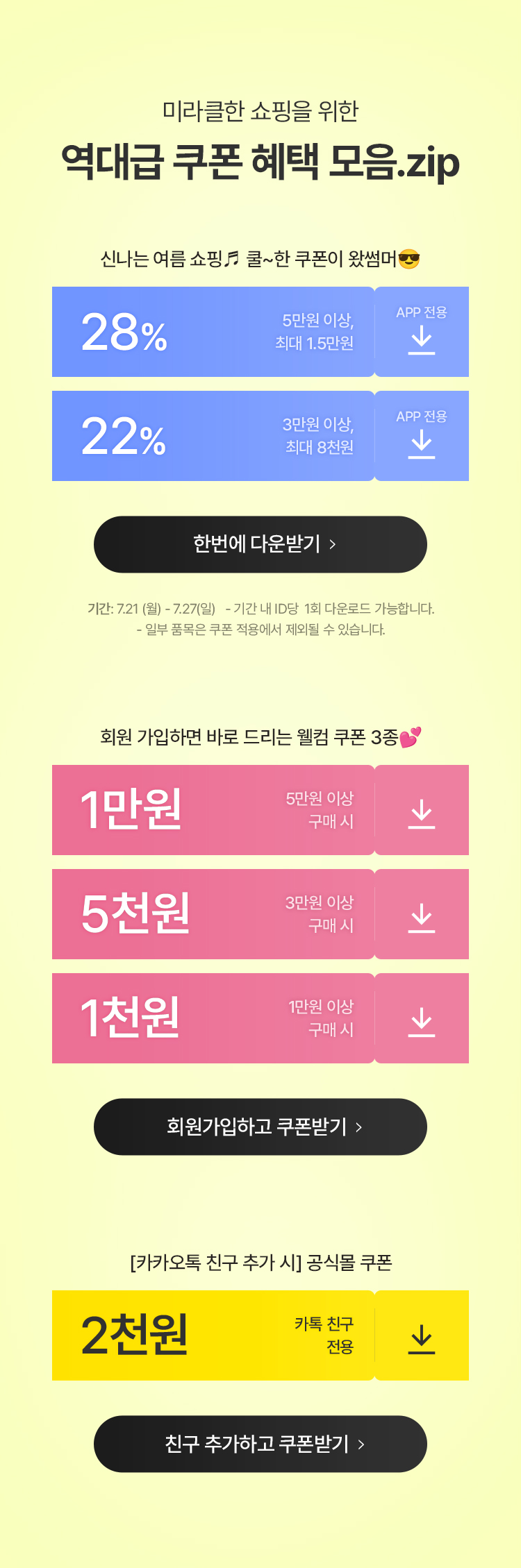Tap 친구 추가하고 쿠폰받기 button
This screenshot has height=1568, width=521.
click(x=260, y=1444)
